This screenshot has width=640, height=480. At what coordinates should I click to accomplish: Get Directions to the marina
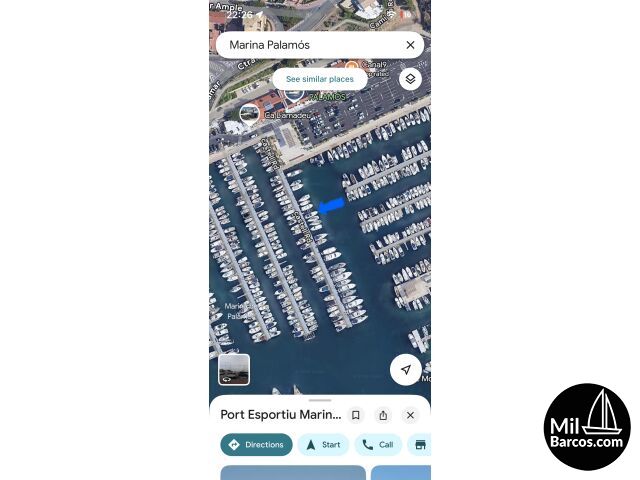[x=256, y=445]
